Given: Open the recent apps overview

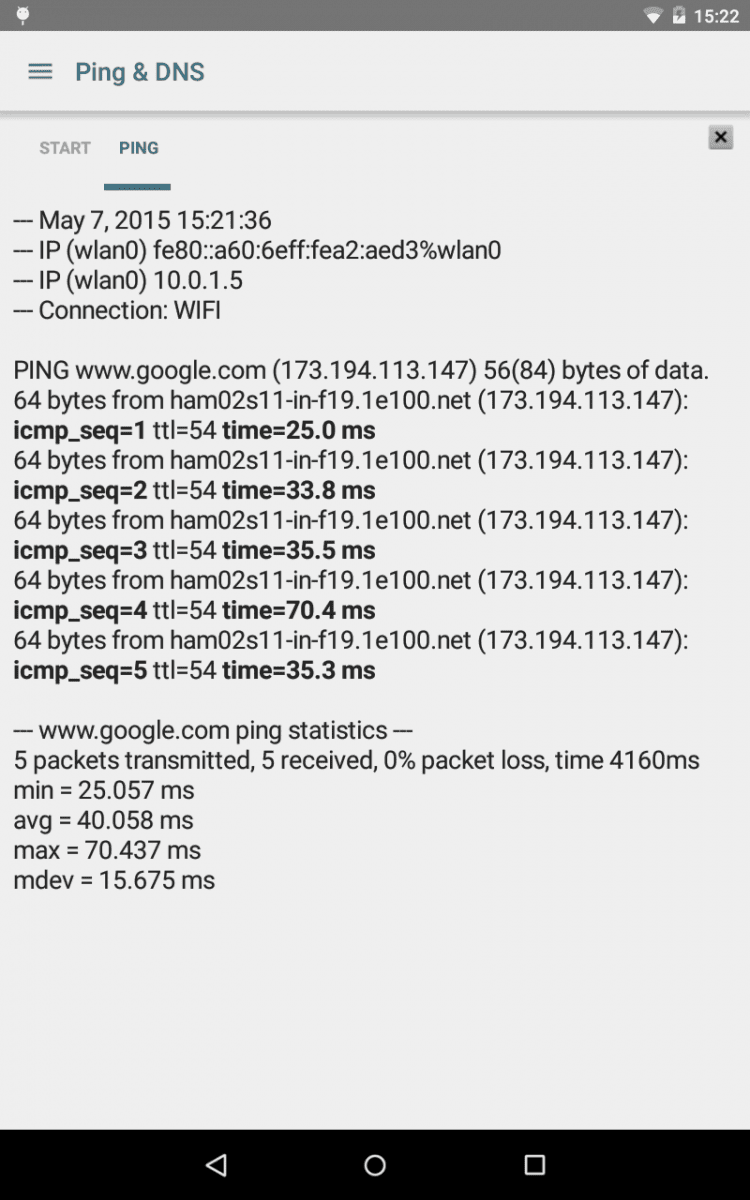Looking at the screenshot, I should (534, 1164).
